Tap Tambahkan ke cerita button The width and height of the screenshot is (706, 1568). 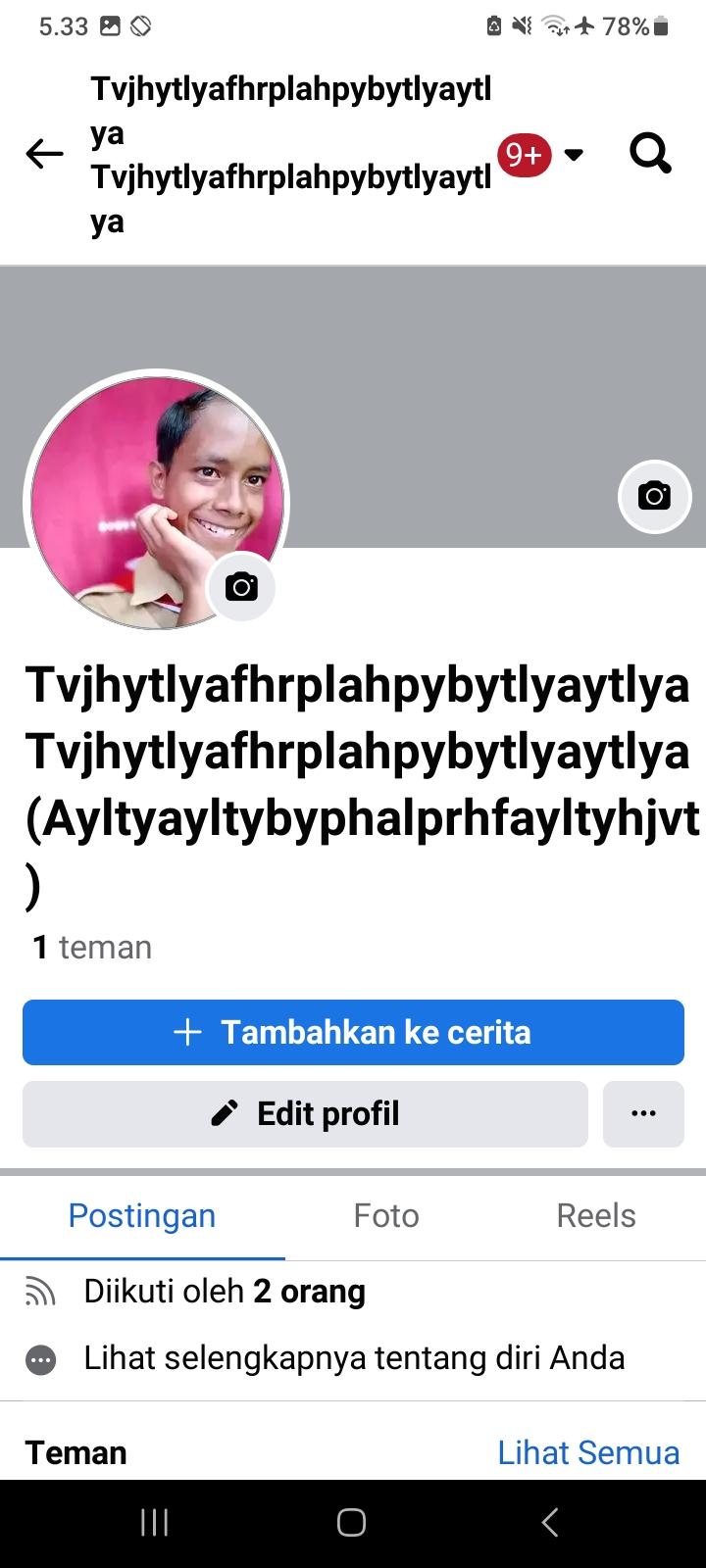coord(353,1032)
